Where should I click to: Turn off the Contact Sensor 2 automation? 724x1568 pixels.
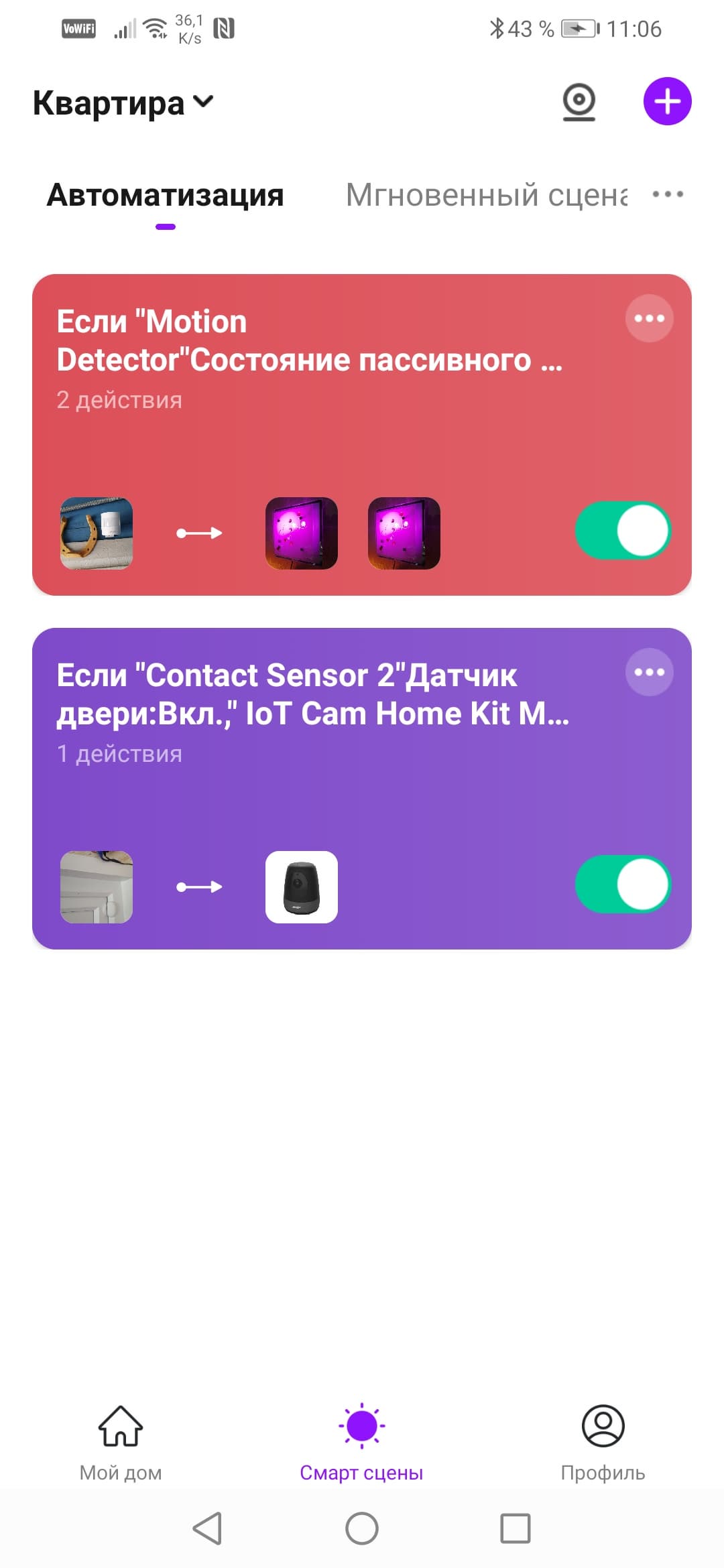click(623, 885)
